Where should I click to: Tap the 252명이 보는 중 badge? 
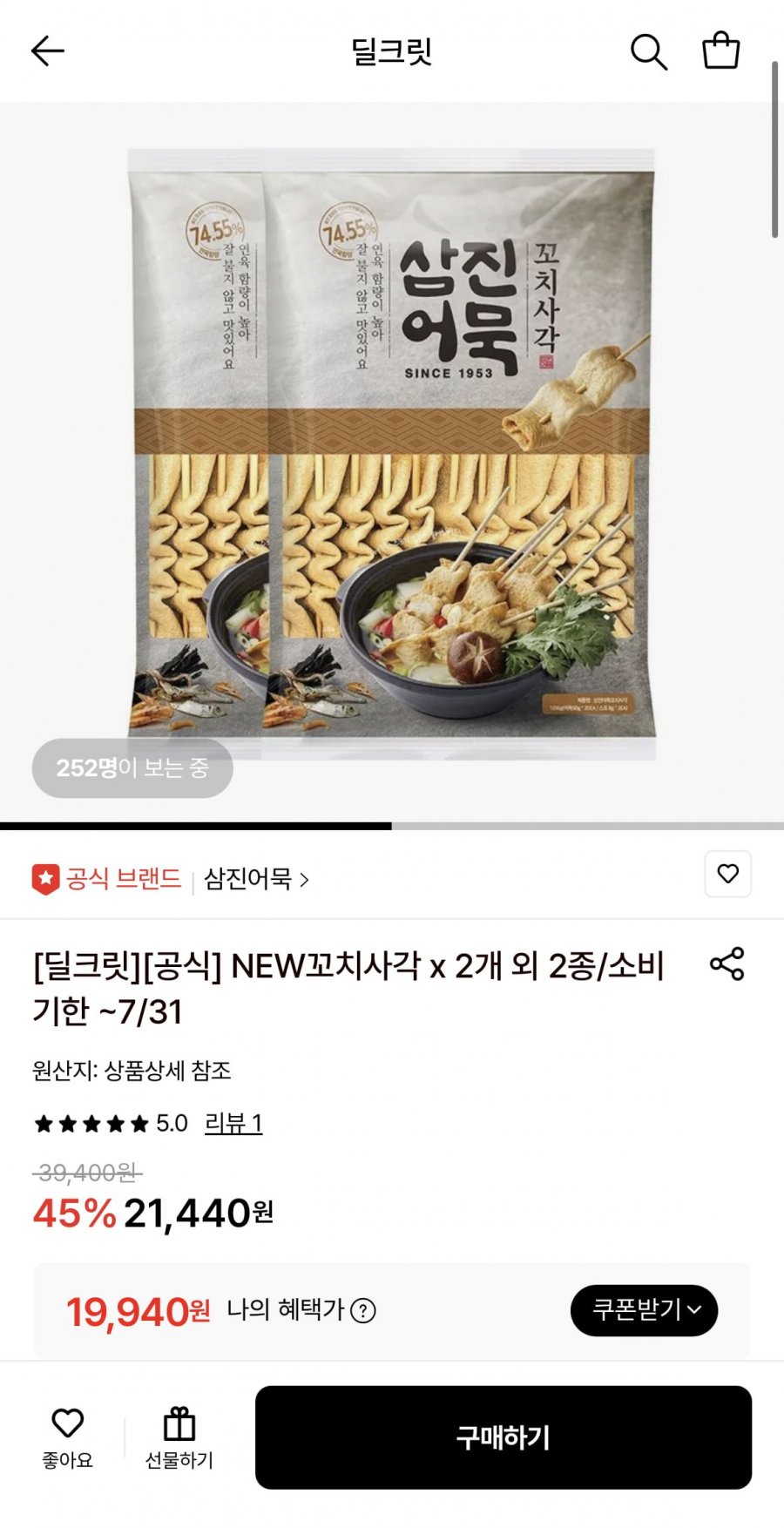coord(132,768)
